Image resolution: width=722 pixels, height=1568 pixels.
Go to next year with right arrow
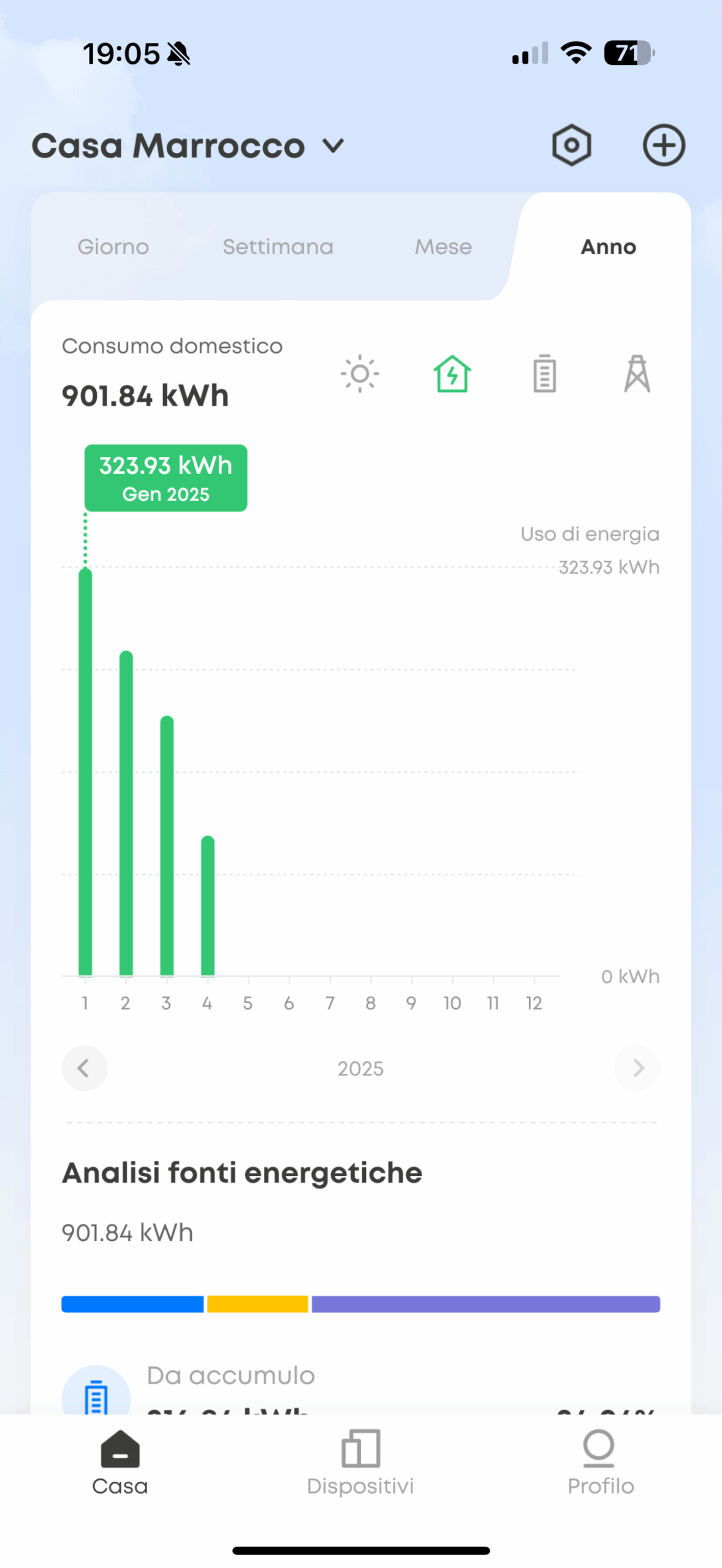(637, 1068)
